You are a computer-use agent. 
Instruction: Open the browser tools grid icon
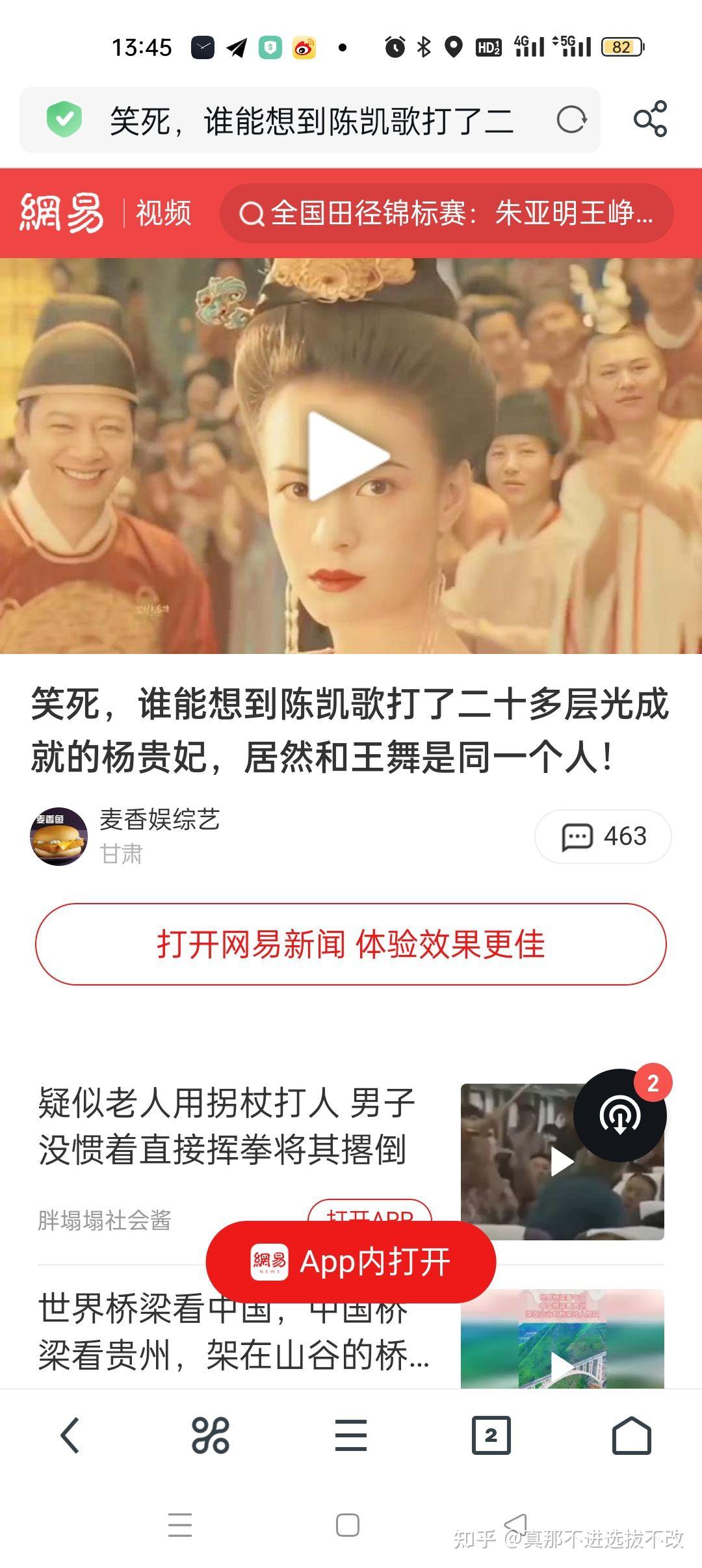(x=210, y=1435)
